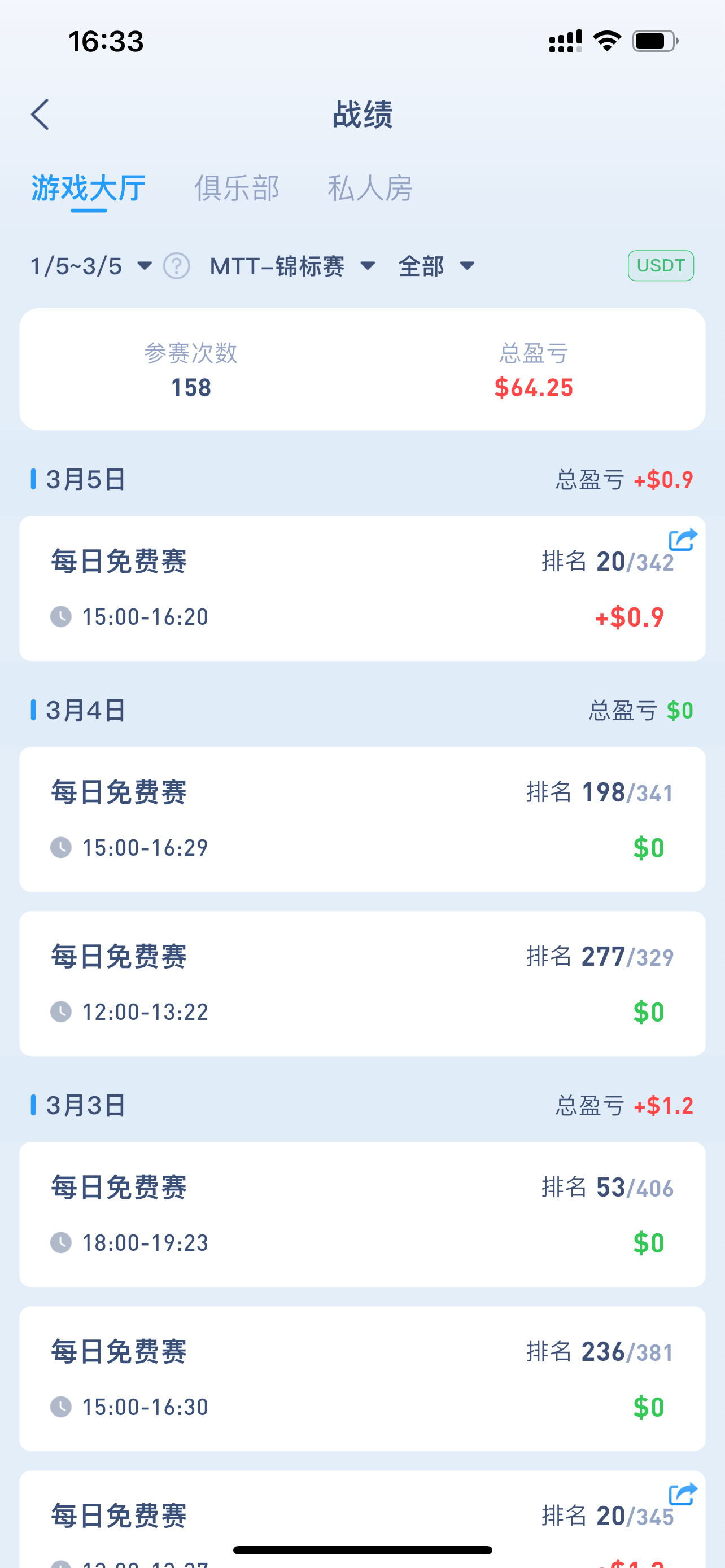725x1568 pixels.
Task: Open the 全部 filter dropdown
Action: [436, 266]
